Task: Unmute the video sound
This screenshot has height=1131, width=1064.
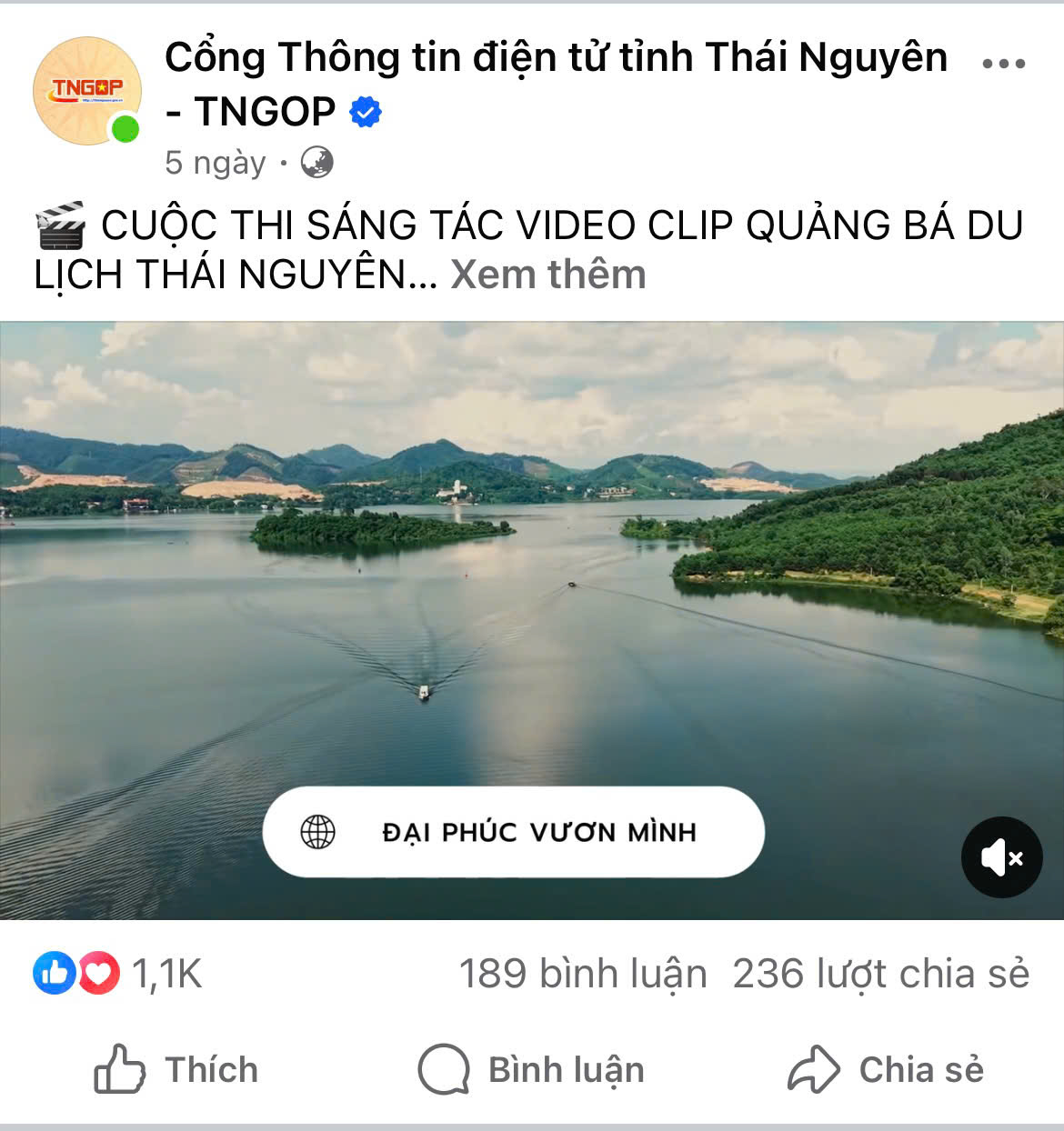Action: (1001, 856)
